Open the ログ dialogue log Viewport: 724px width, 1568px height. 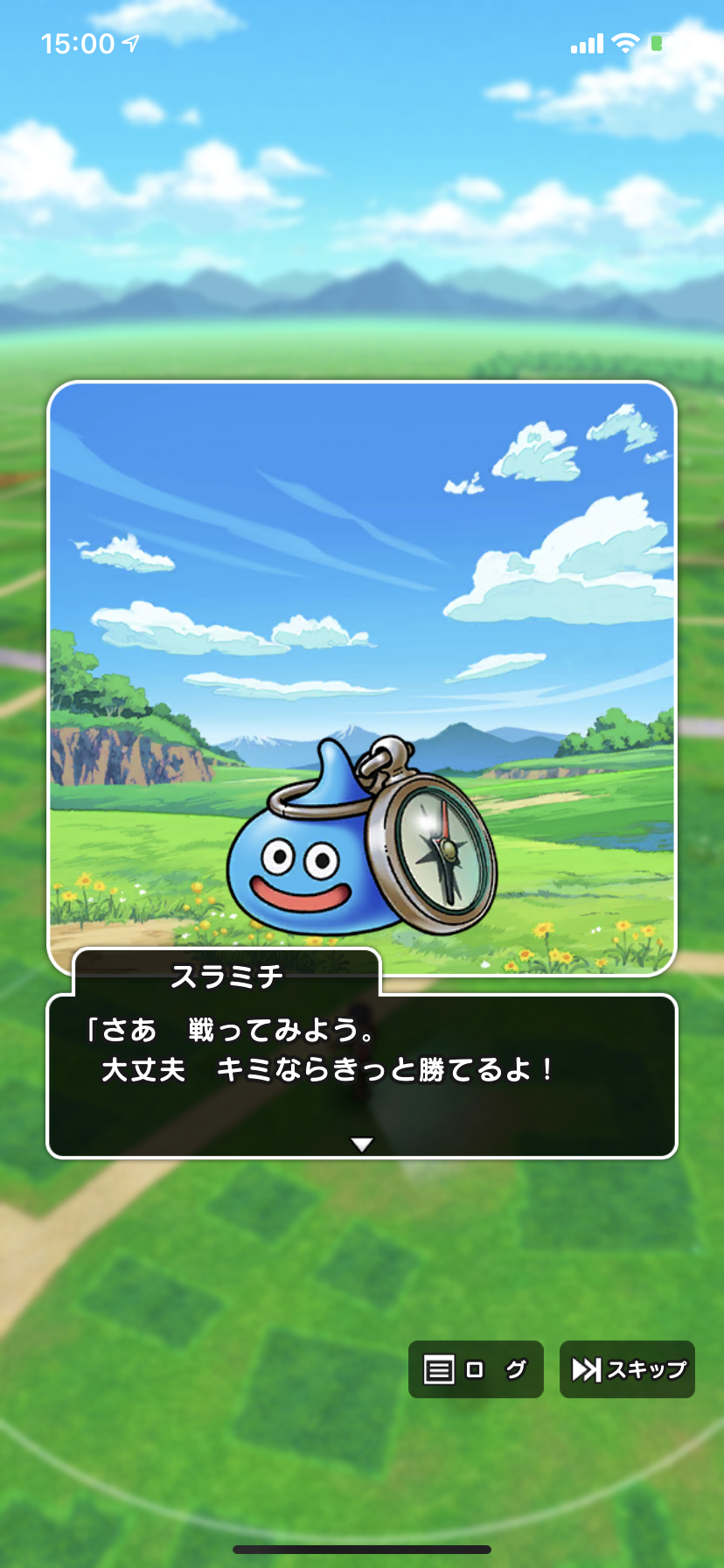click(x=476, y=1369)
